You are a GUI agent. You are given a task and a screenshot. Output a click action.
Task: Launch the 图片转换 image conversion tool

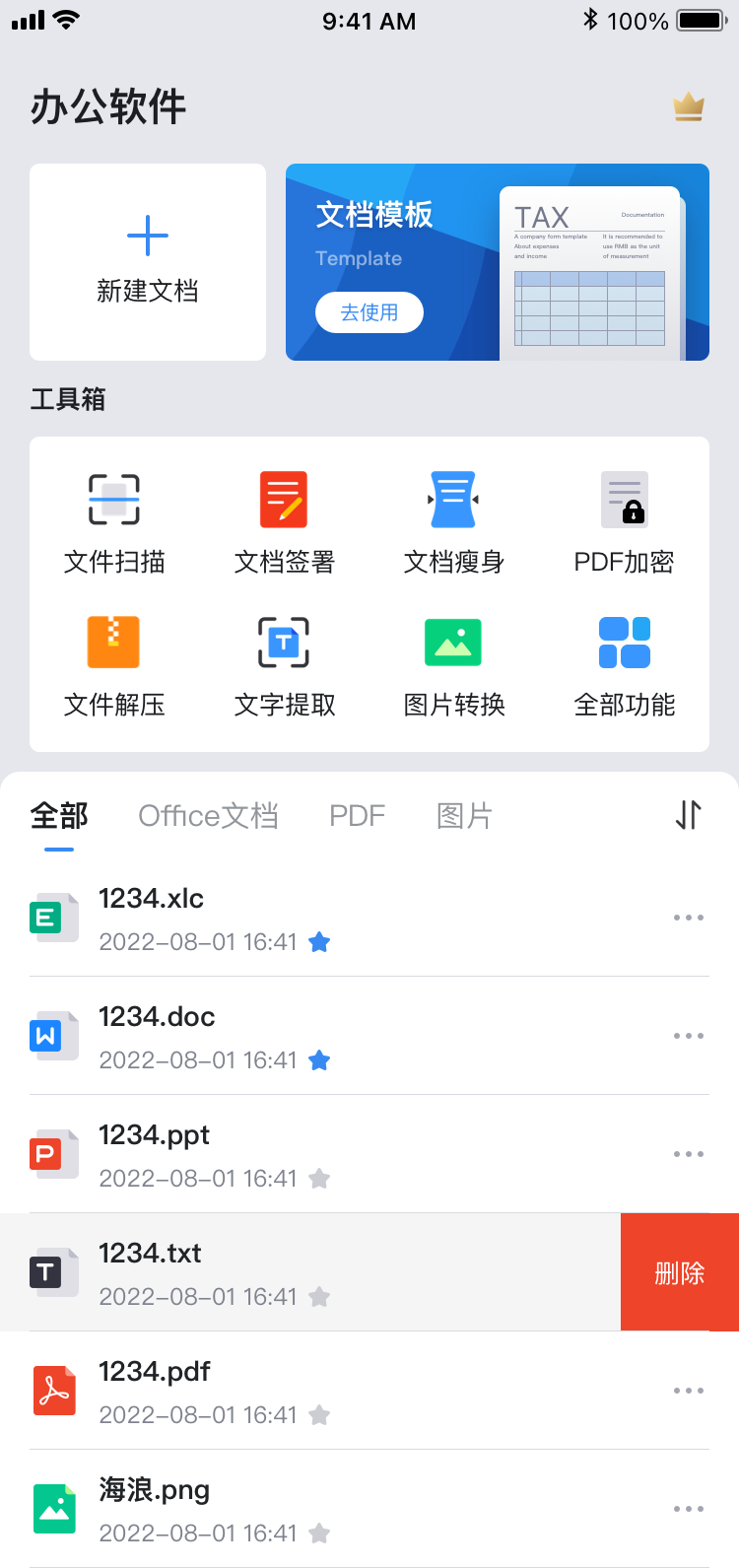(453, 662)
